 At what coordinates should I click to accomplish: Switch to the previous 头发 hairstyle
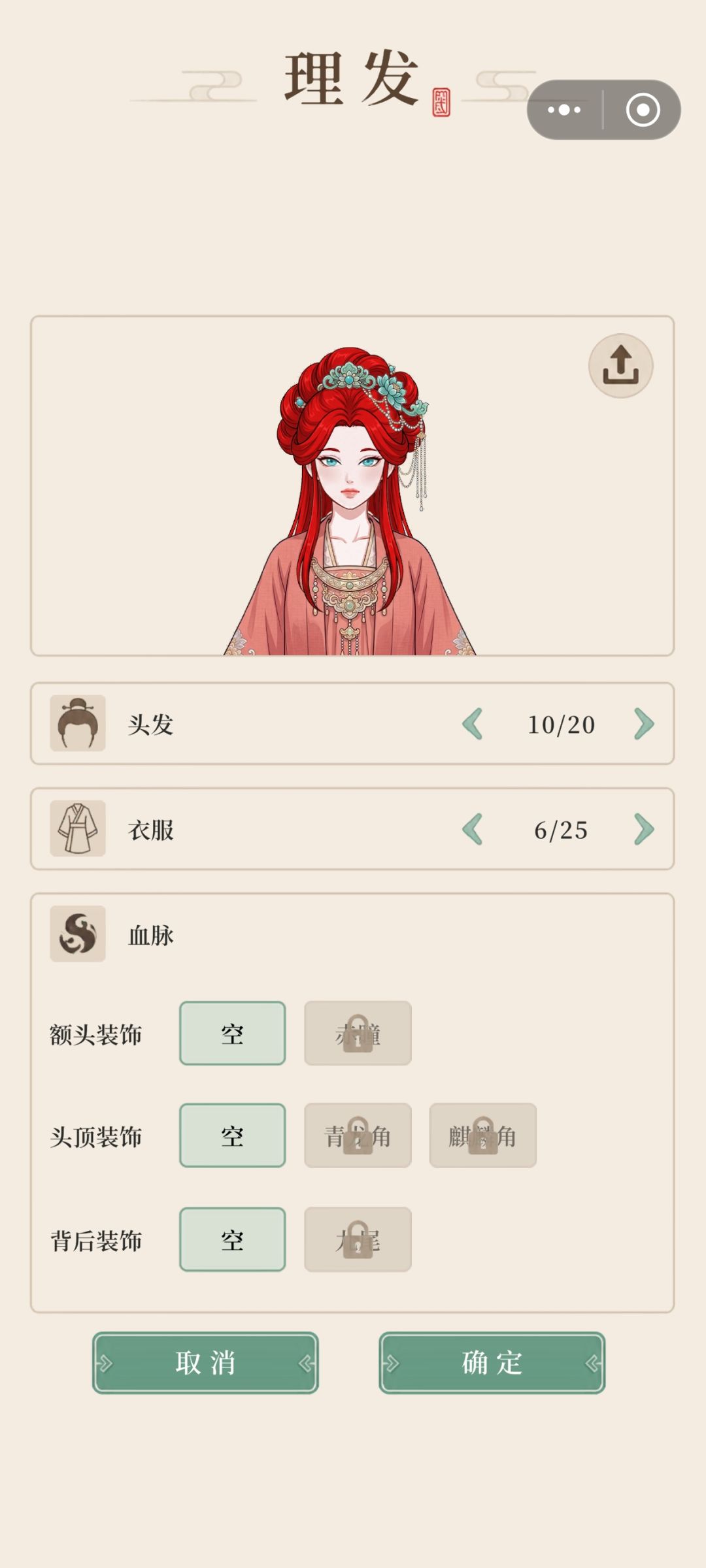[472, 724]
